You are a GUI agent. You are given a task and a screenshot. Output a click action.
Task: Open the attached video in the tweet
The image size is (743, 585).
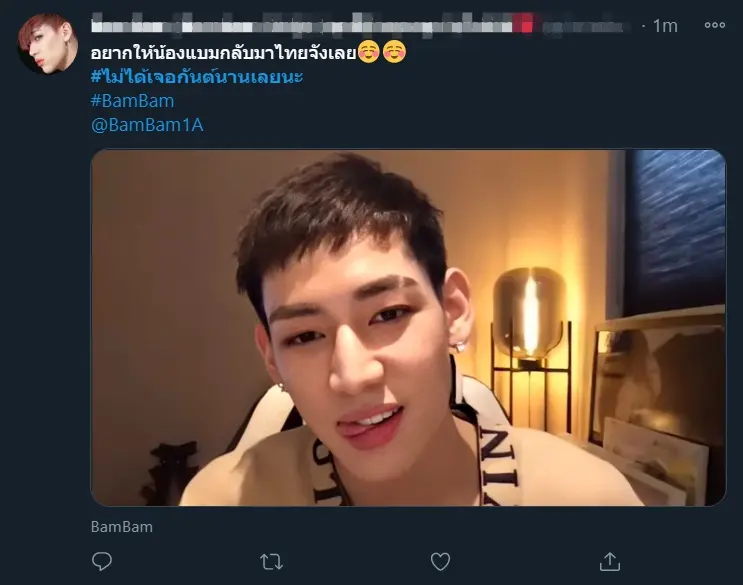pyautogui.click(x=408, y=328)
